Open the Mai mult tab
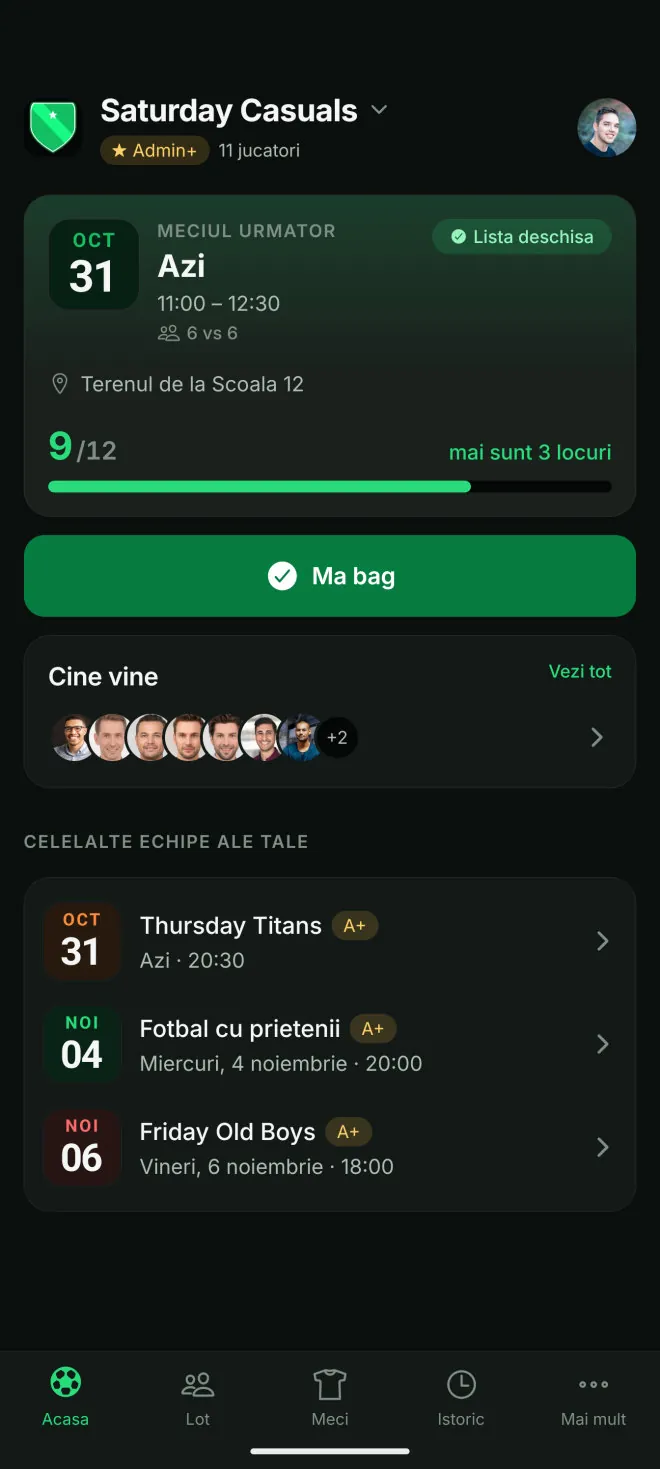 pyautogui.click(x=594, y=1397)
